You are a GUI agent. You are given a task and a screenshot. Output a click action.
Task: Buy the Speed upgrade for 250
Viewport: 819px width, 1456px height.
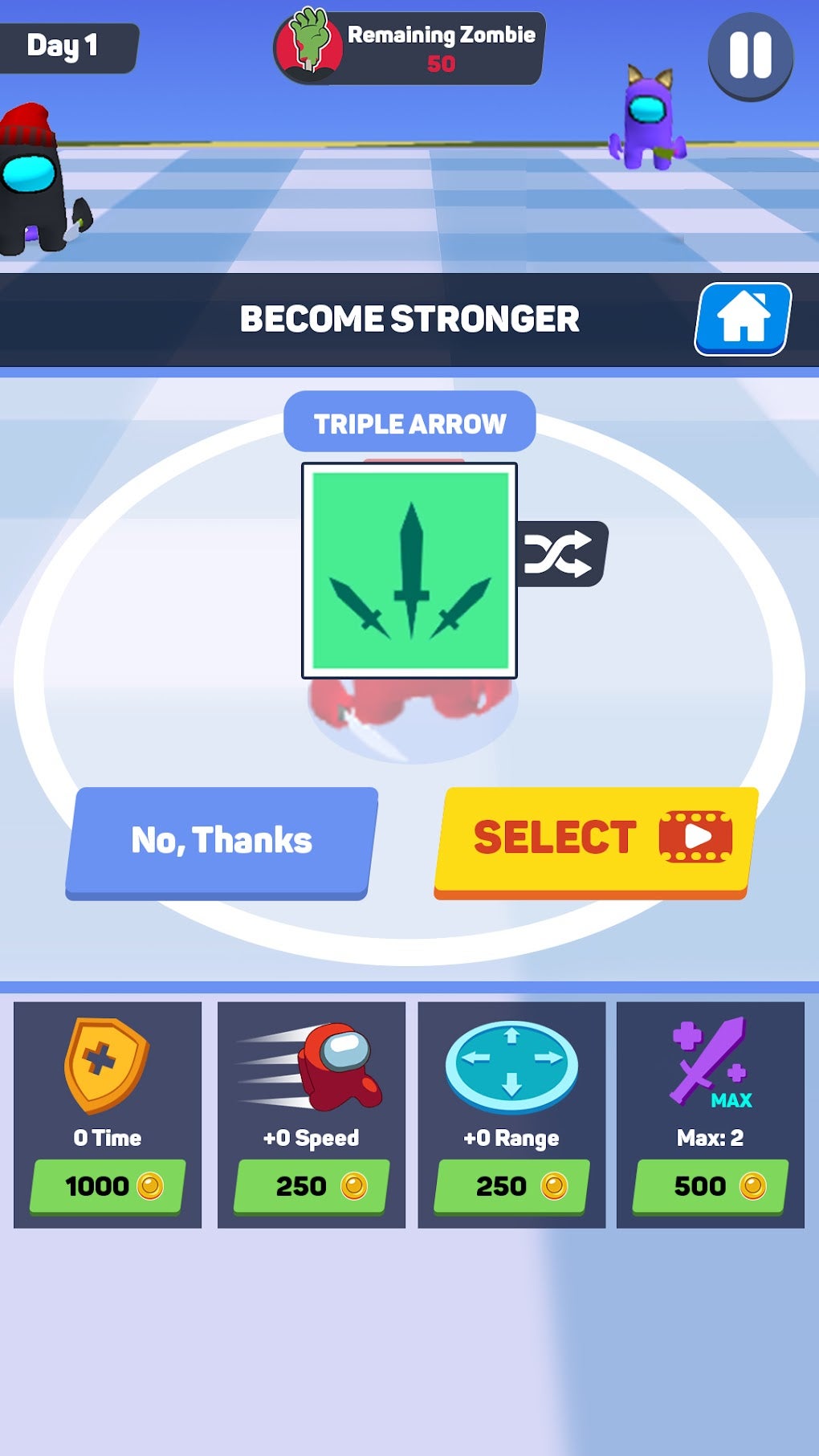click(x=312, y=1186)
